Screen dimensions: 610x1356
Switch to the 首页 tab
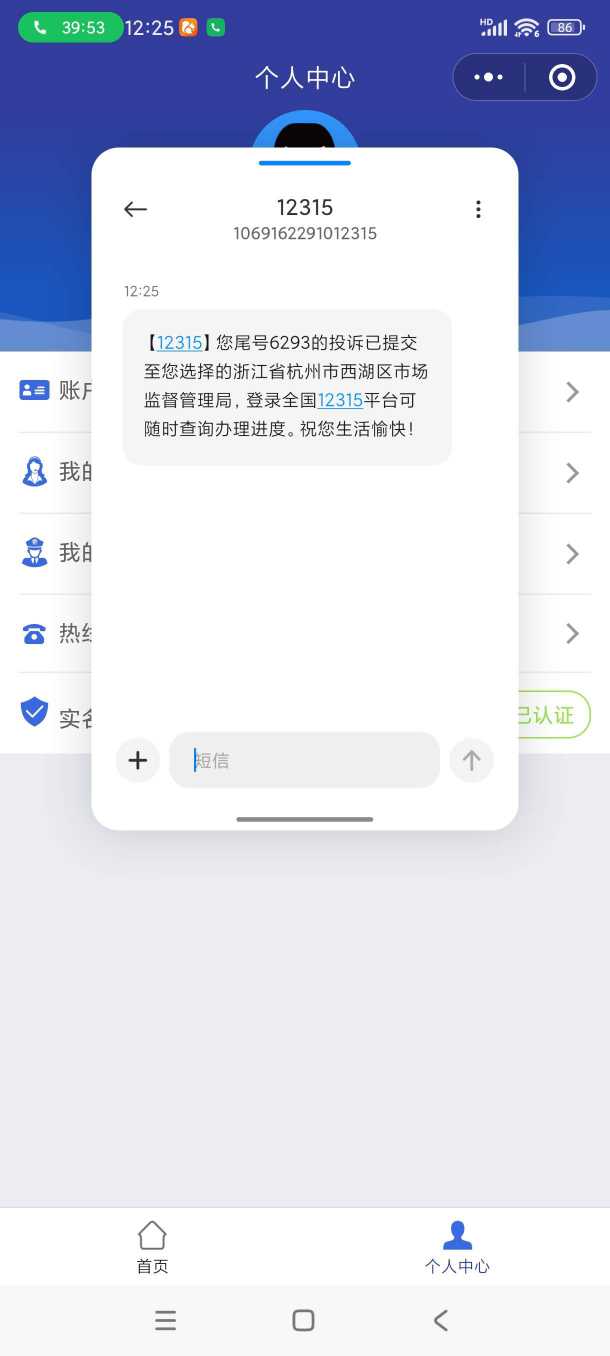[x=152, y=1247]
